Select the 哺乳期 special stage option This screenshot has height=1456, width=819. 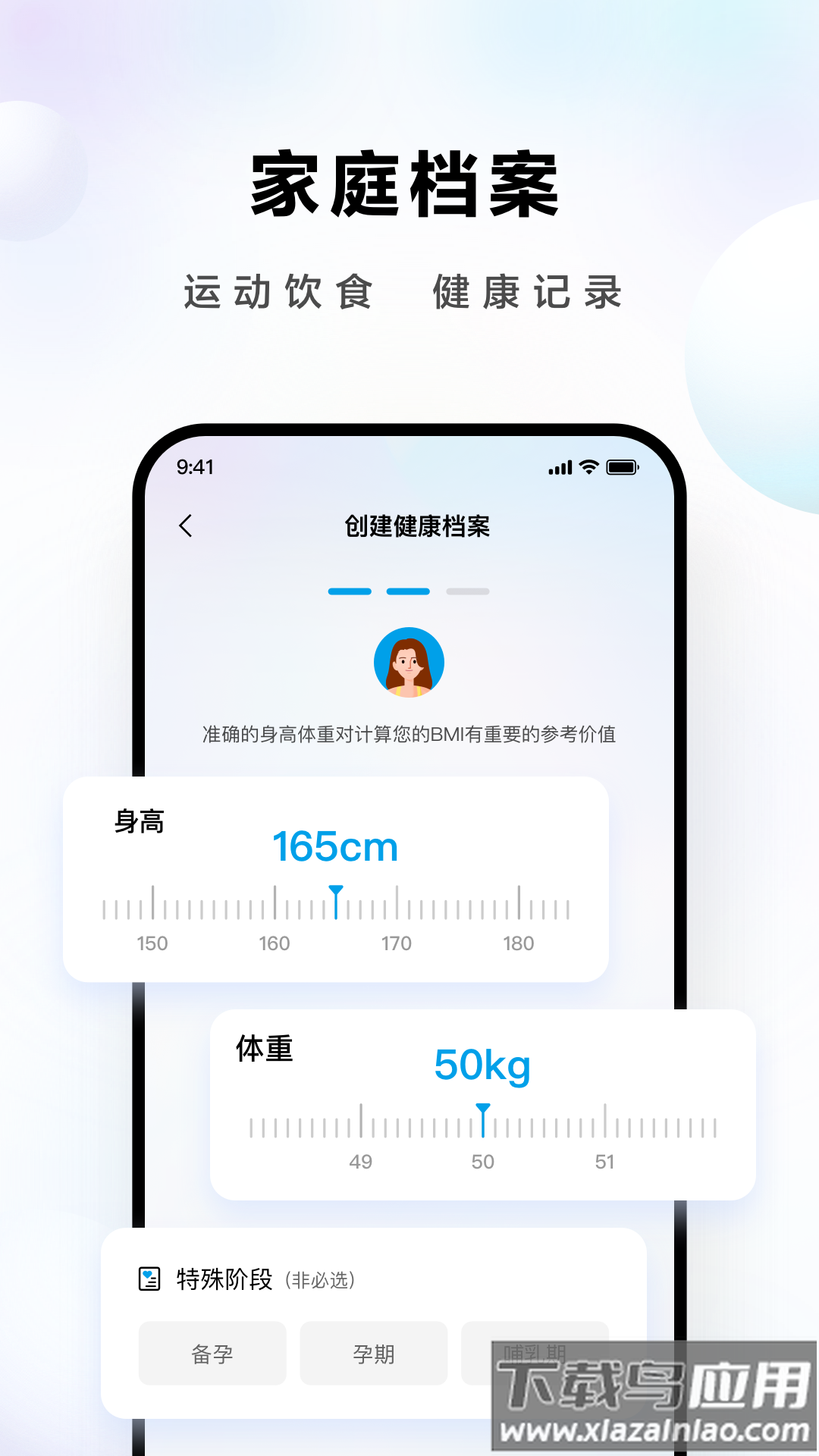(533, 1353)
